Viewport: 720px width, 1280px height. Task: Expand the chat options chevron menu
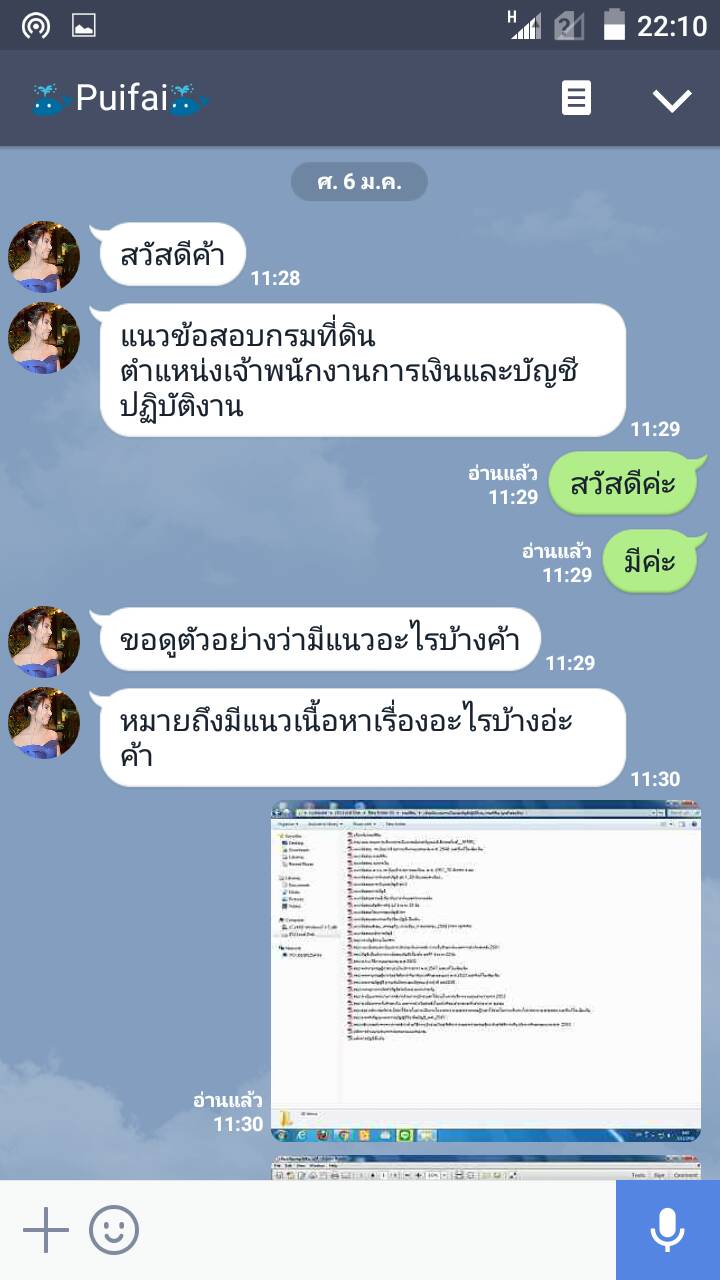tap(671, 99)
